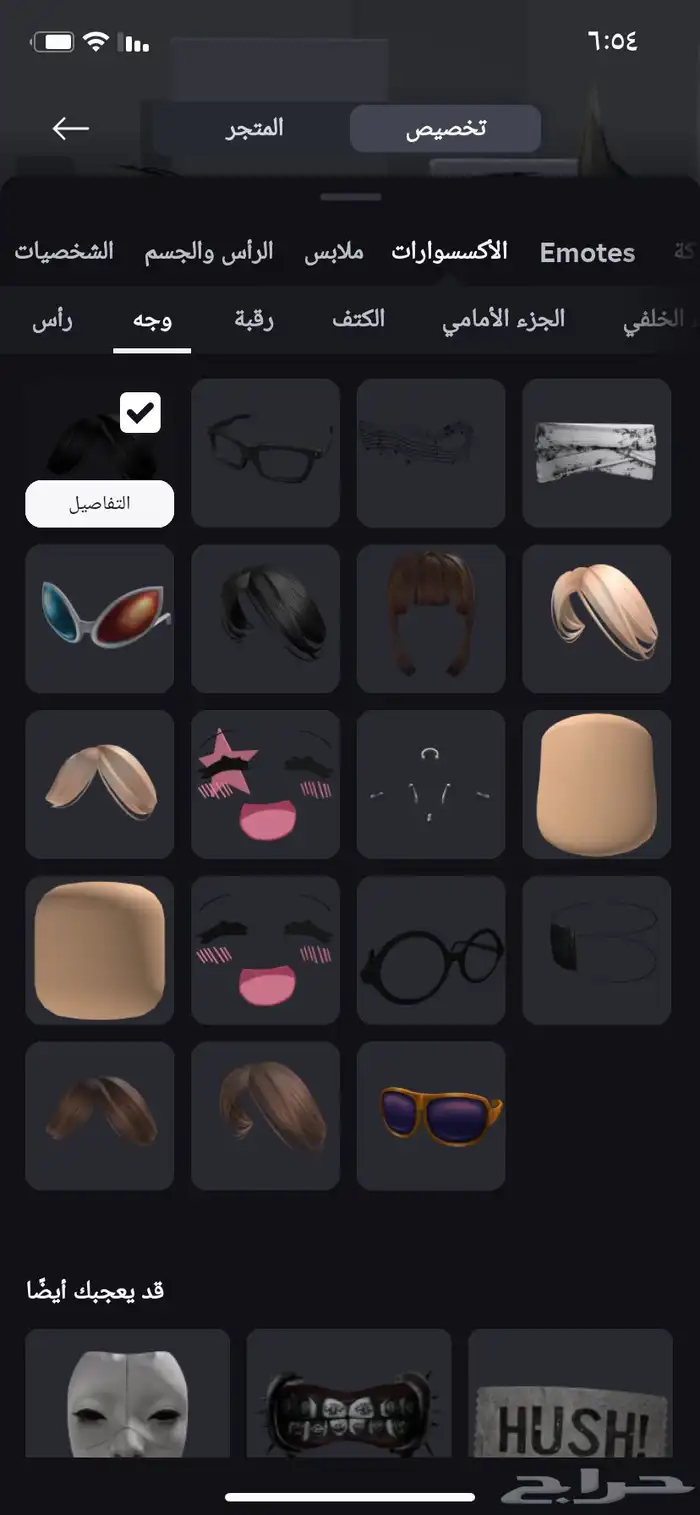Image resolution: width=700 pixels, height=1515 pixels.
Task: Switch to the المتجر segment
Action: point(254,129)
